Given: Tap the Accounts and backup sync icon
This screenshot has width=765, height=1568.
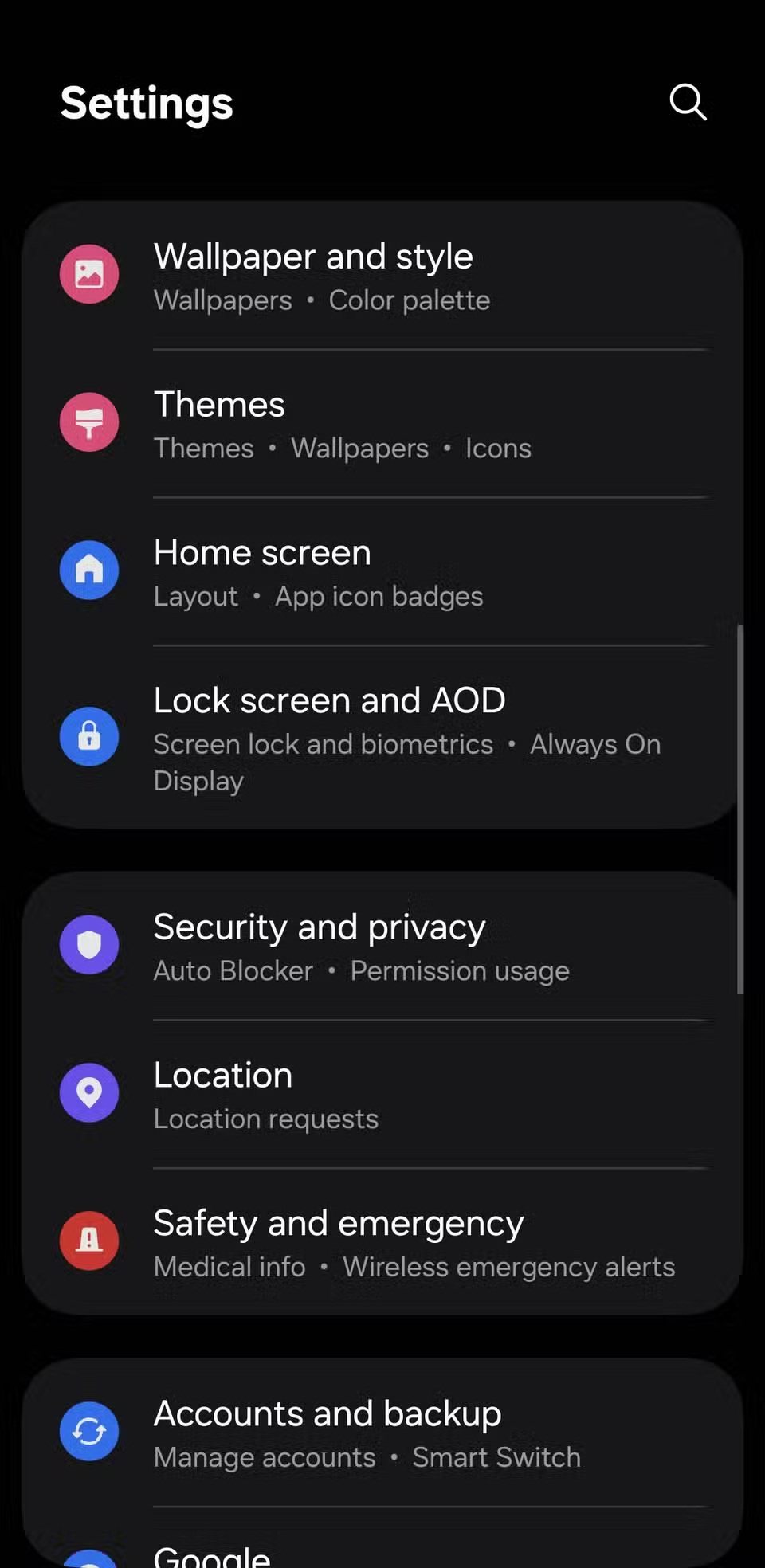Looking at the screenshot, I should click(88, 1431).
